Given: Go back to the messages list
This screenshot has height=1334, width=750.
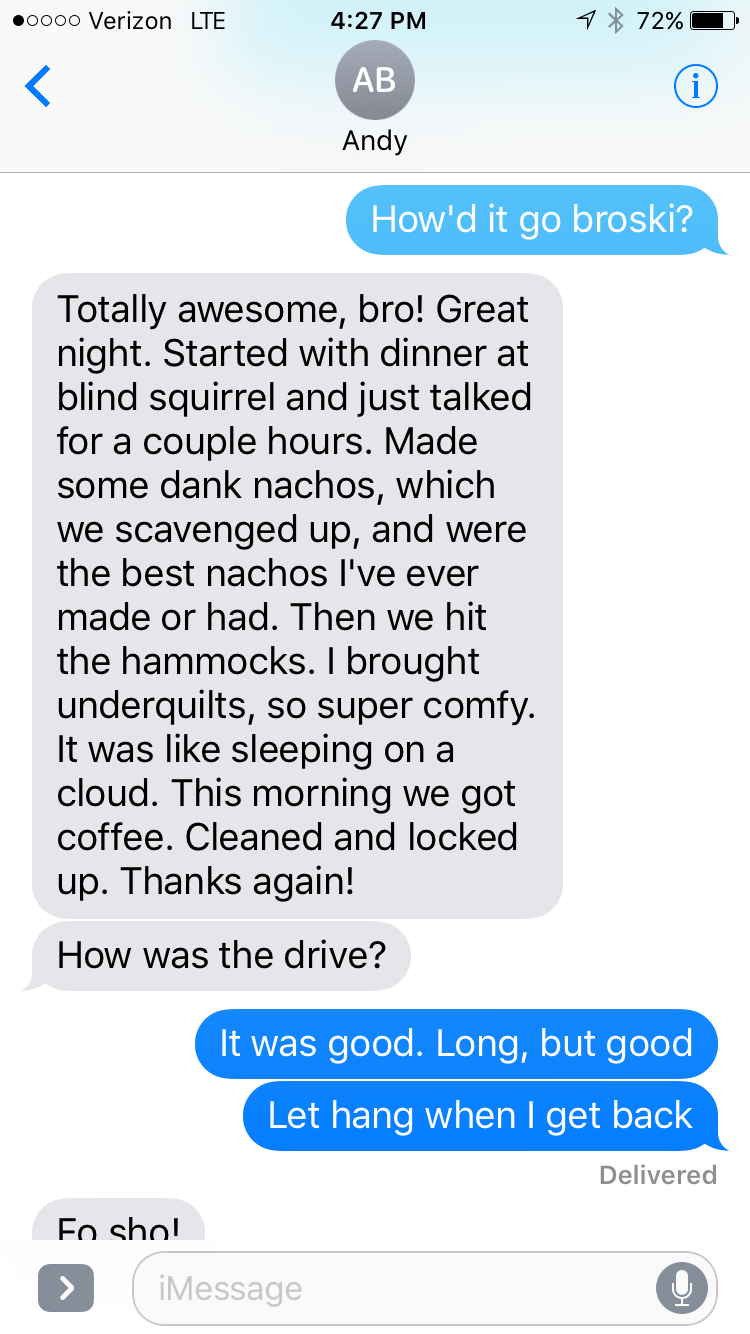Looking at the screenshot, I should 38,87.
